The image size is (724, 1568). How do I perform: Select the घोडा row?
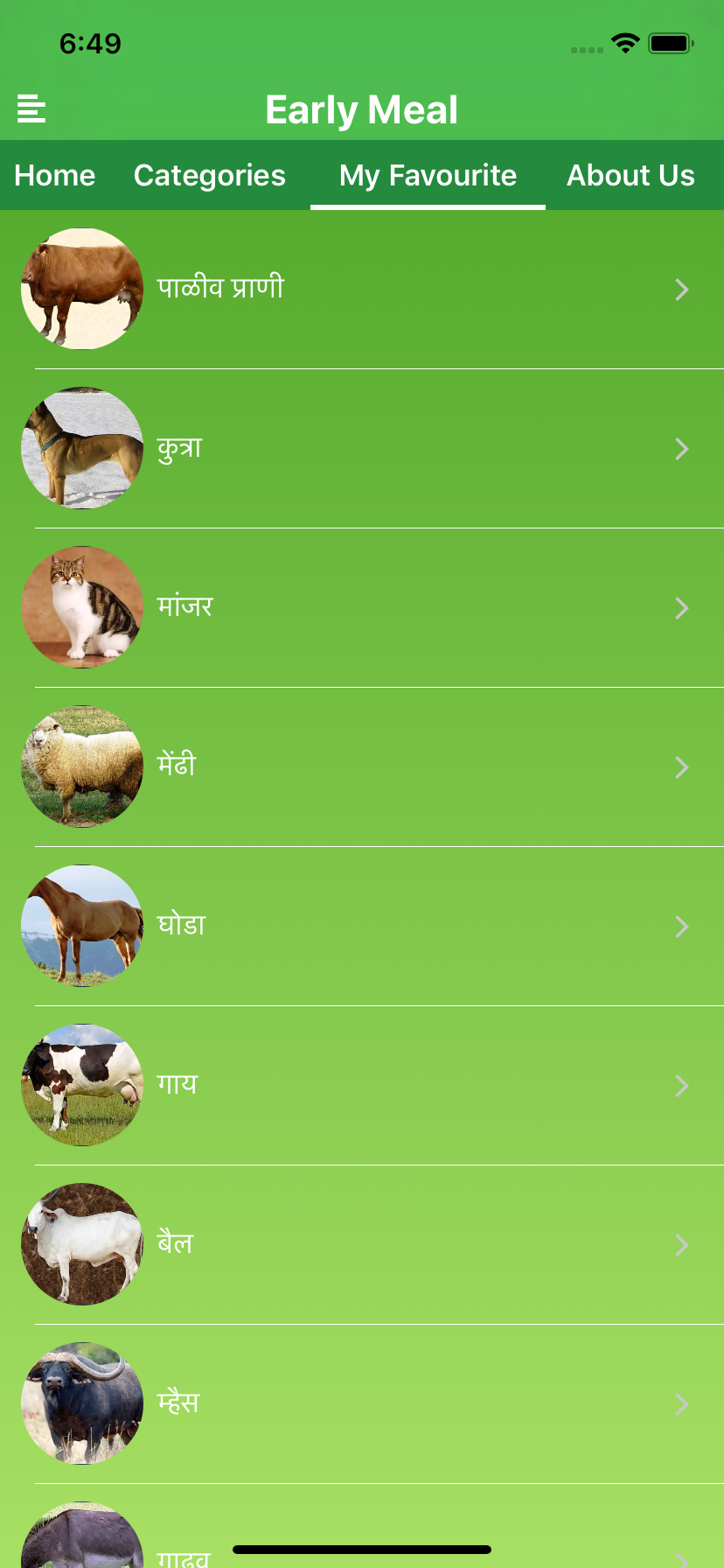pyautogui.click(x=362, y=927)
